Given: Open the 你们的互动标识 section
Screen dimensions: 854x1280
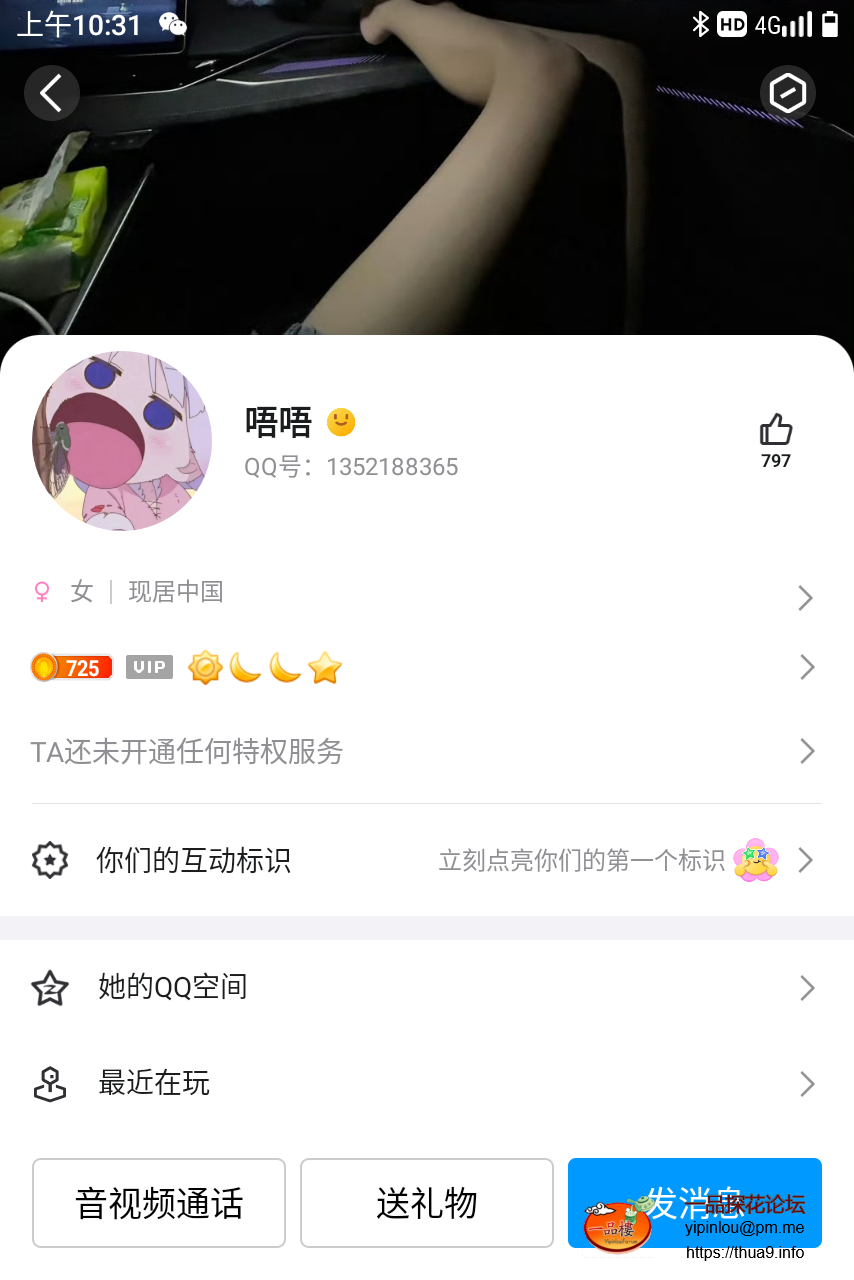Looking at the screenshot, I should pos(193,861).
